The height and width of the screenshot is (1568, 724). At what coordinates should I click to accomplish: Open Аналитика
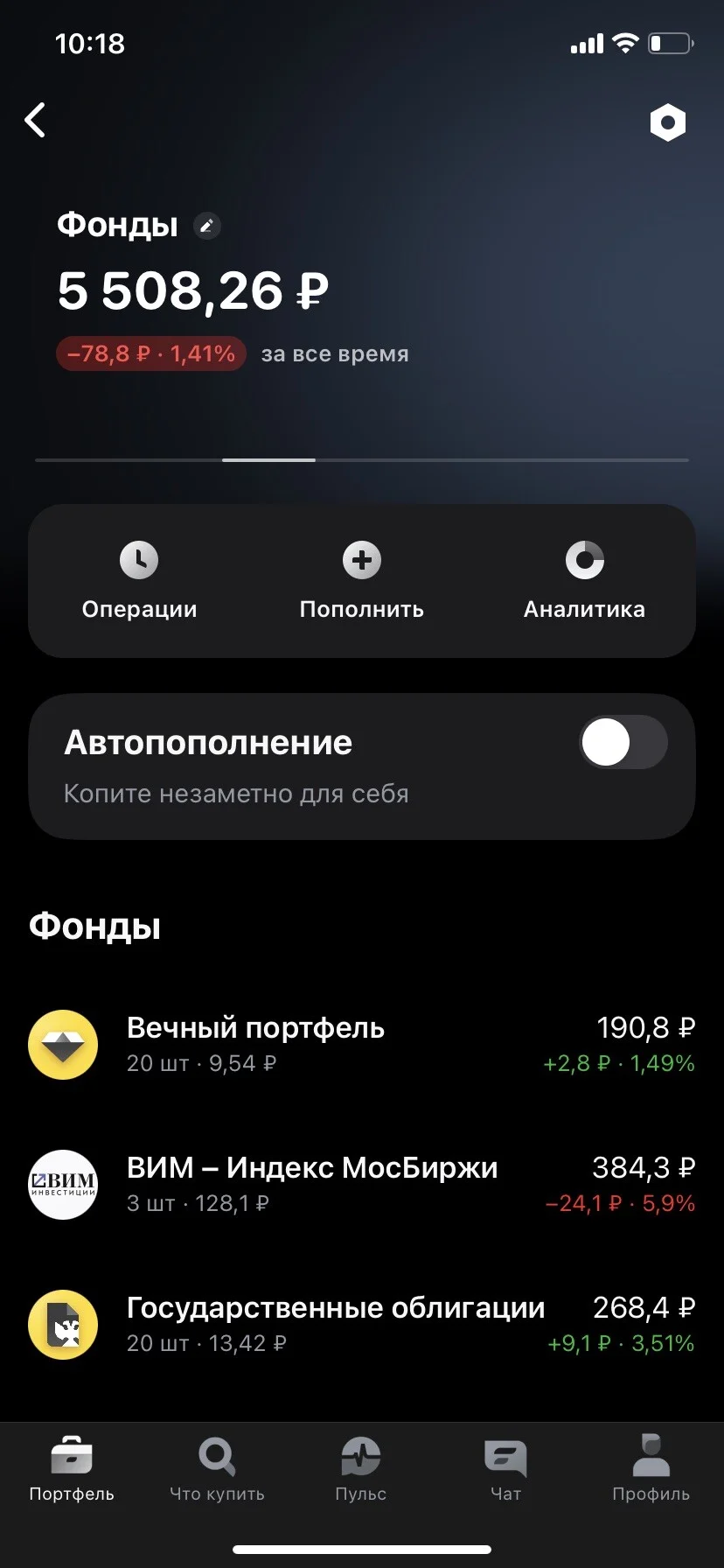click(584, 581)
